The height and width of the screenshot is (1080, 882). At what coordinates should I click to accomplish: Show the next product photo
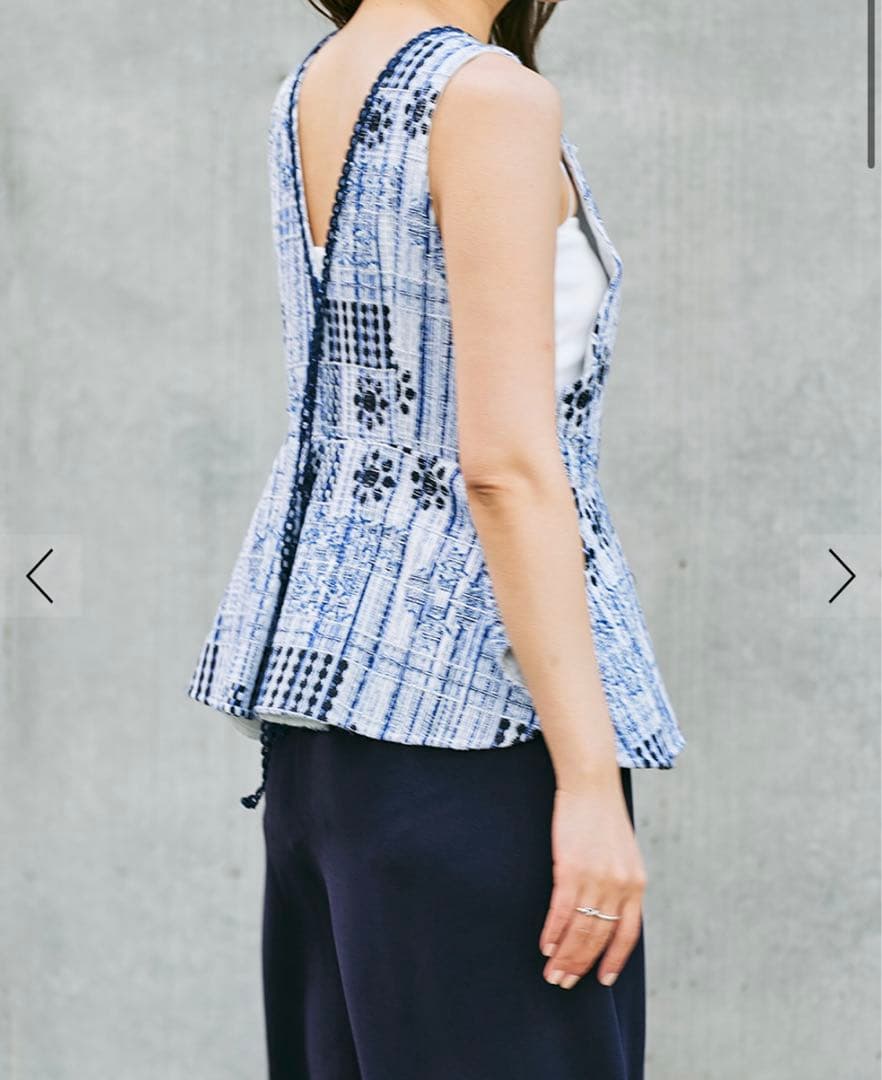(x=841, y=576)
